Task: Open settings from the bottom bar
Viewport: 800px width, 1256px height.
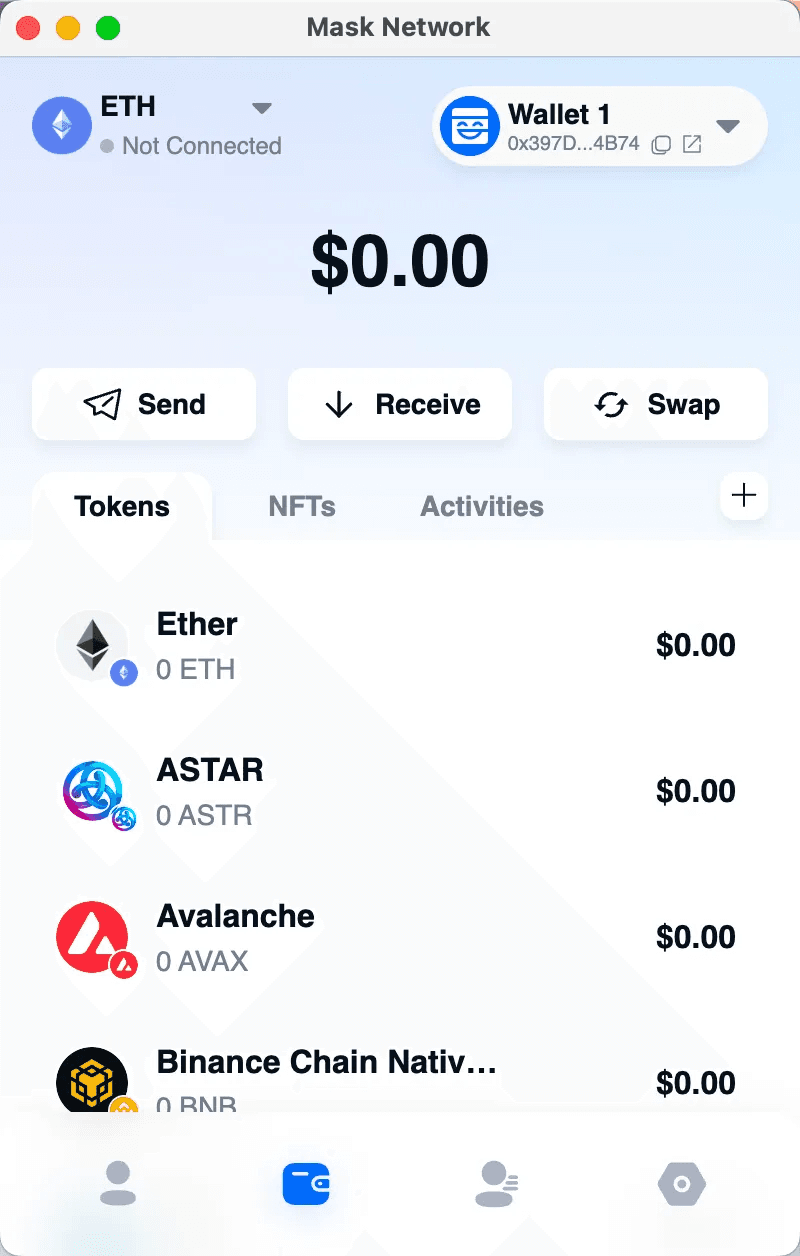Action: point(682,1184)
